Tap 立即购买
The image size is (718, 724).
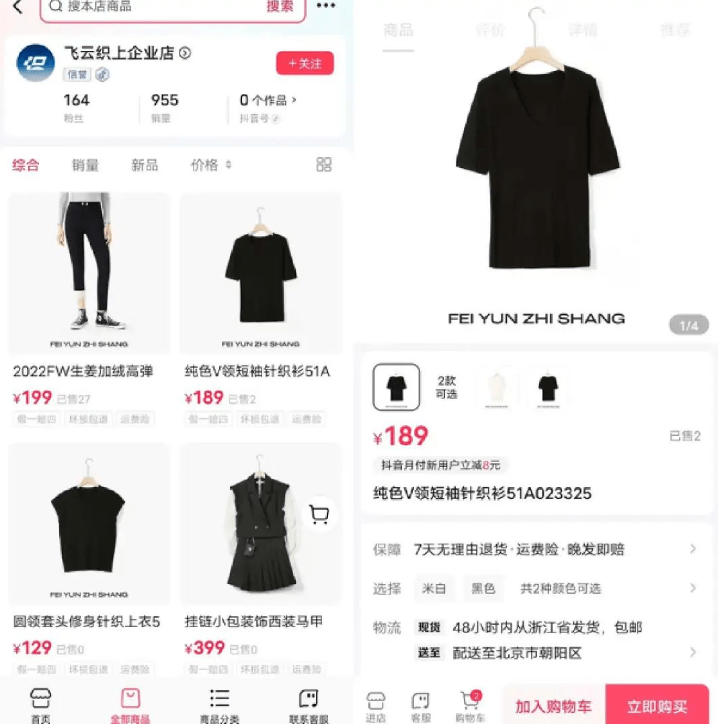(x=657, y=706)
